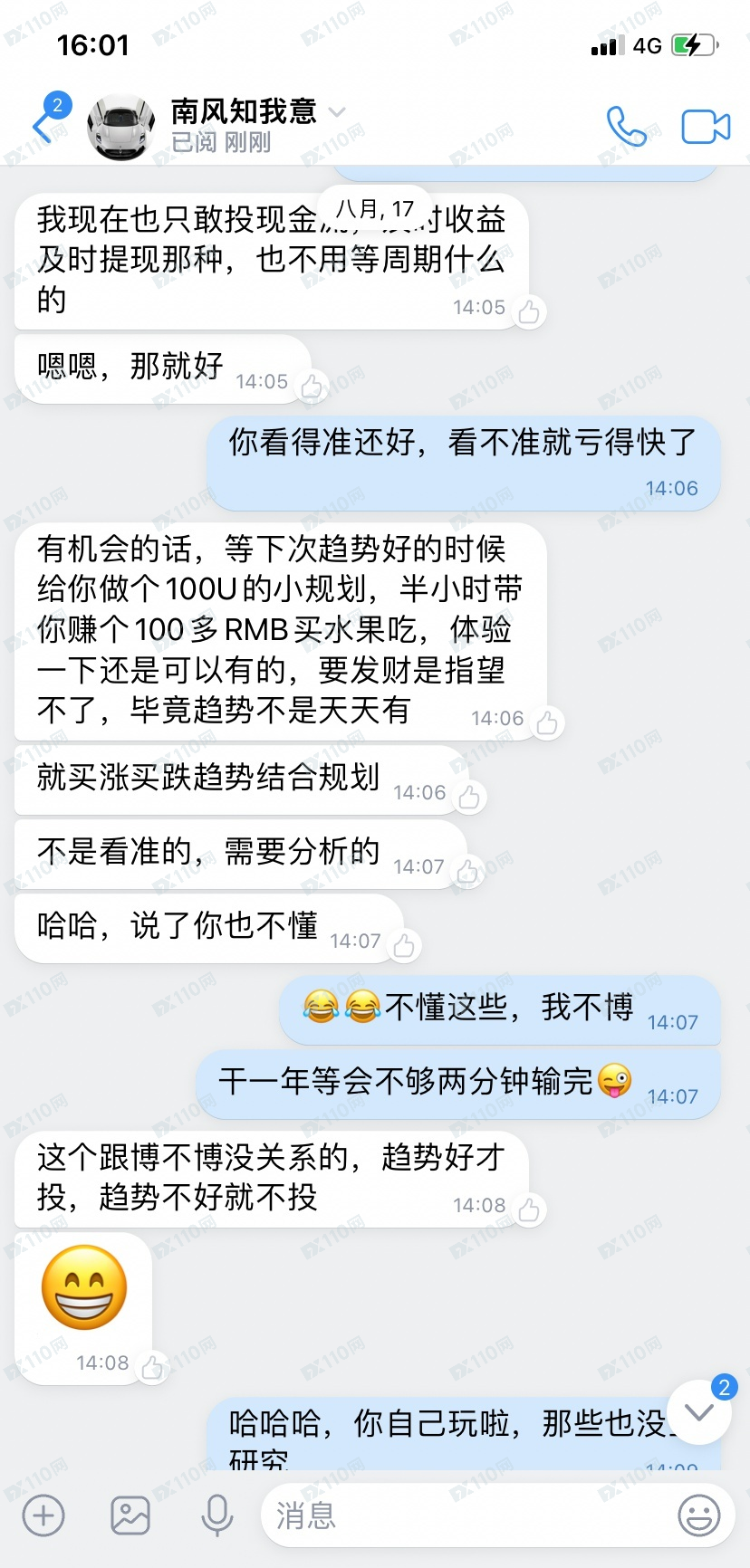Like the message 哈哈,说了你也不懂

click(404, 946)
